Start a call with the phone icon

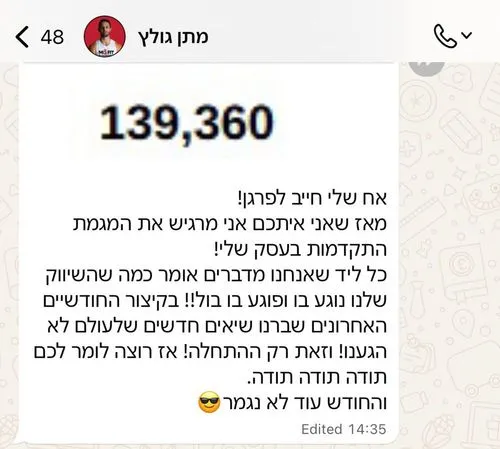click(445, 36)
